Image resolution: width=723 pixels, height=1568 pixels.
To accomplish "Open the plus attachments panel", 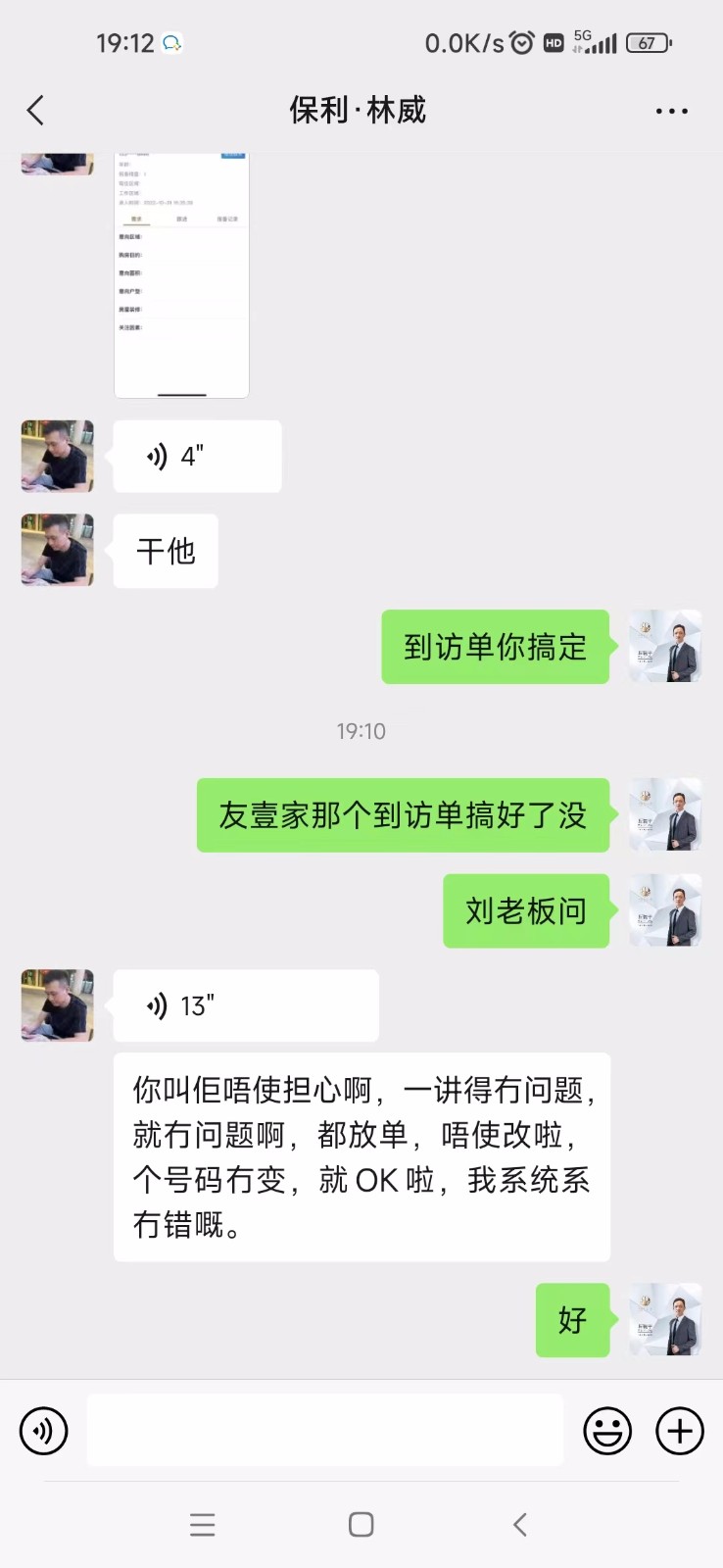I will click(679, 1431).
